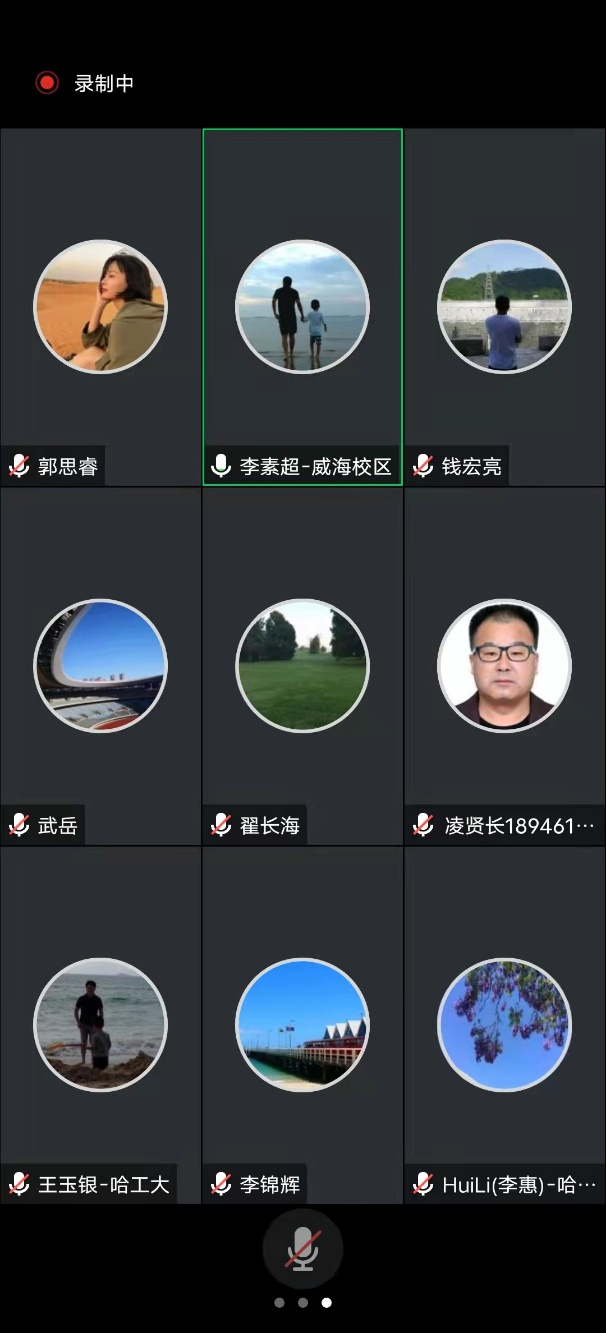This screenshot has width=606, height=1333.
Task: Select the HuiLi(李惠) participant tile
Action: (x=504, y=1025)
